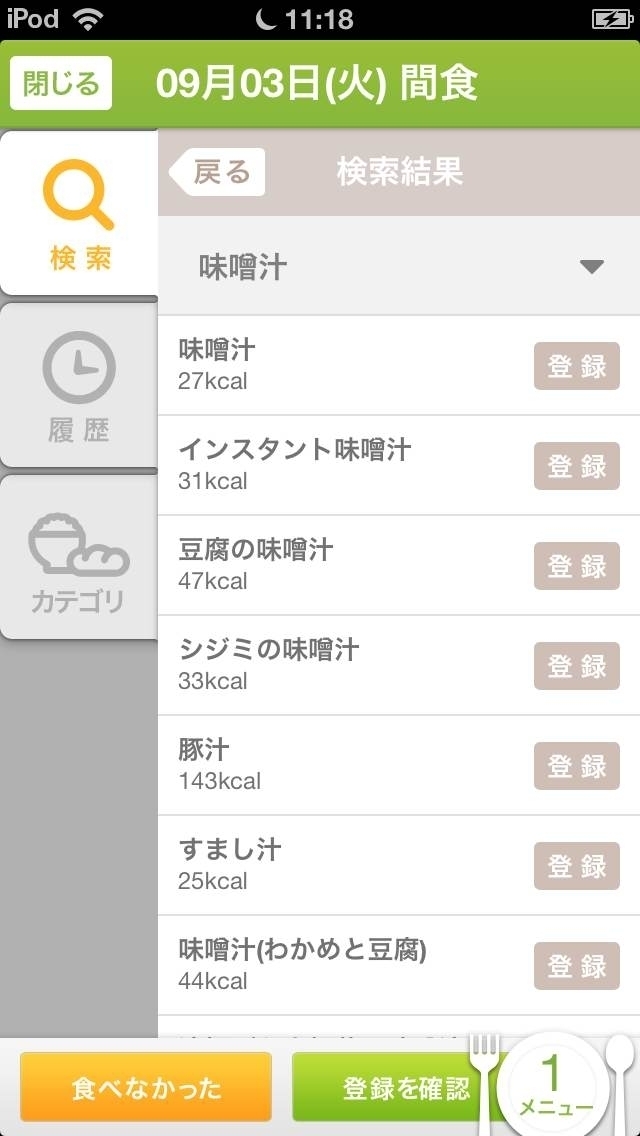The width and height of the screenshot is (640, 1136).
Task: Add シジミの味噌汁 using 登録
Action: click(577, 666)
